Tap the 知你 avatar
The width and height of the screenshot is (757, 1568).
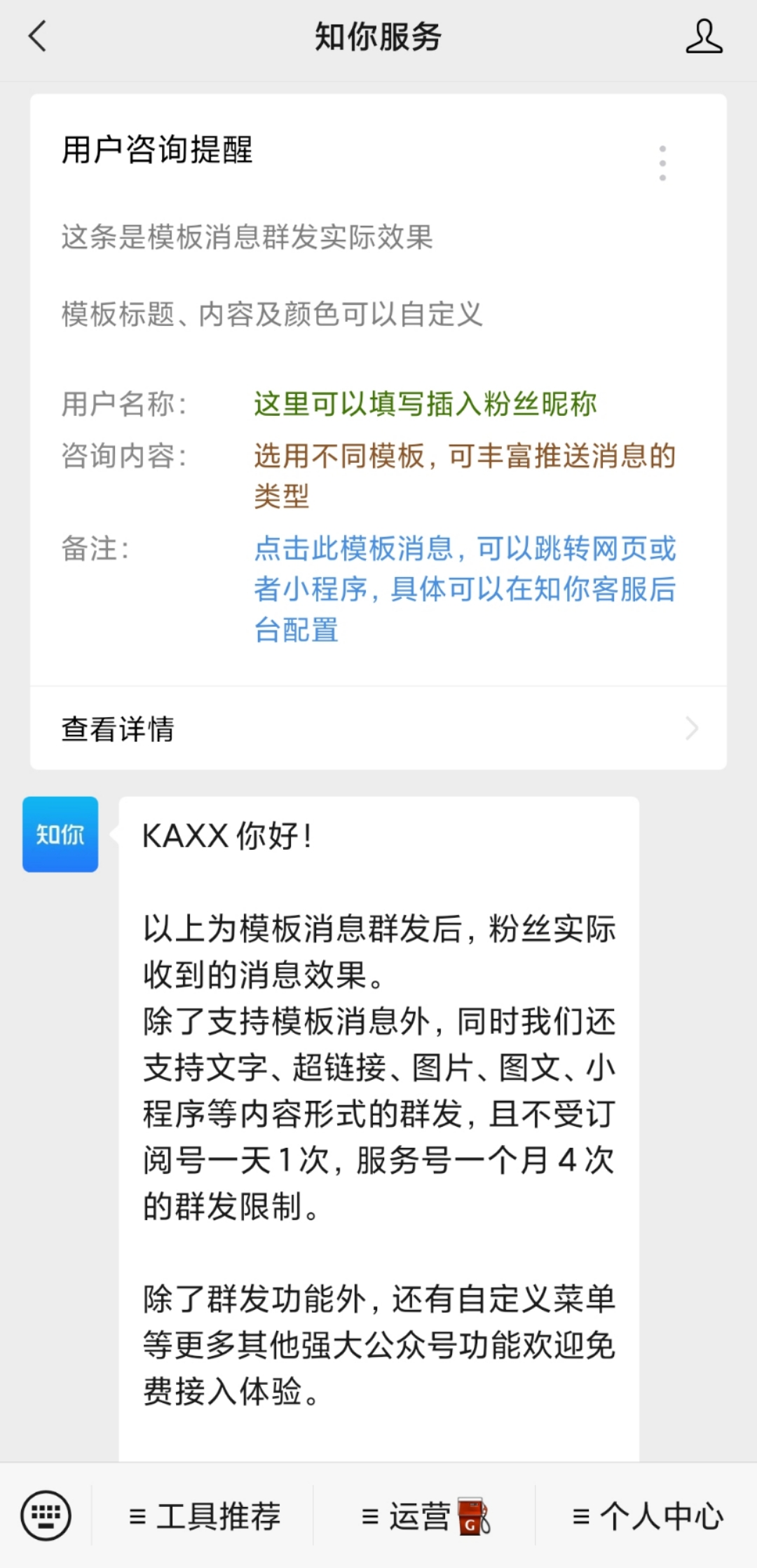(60, 834)
